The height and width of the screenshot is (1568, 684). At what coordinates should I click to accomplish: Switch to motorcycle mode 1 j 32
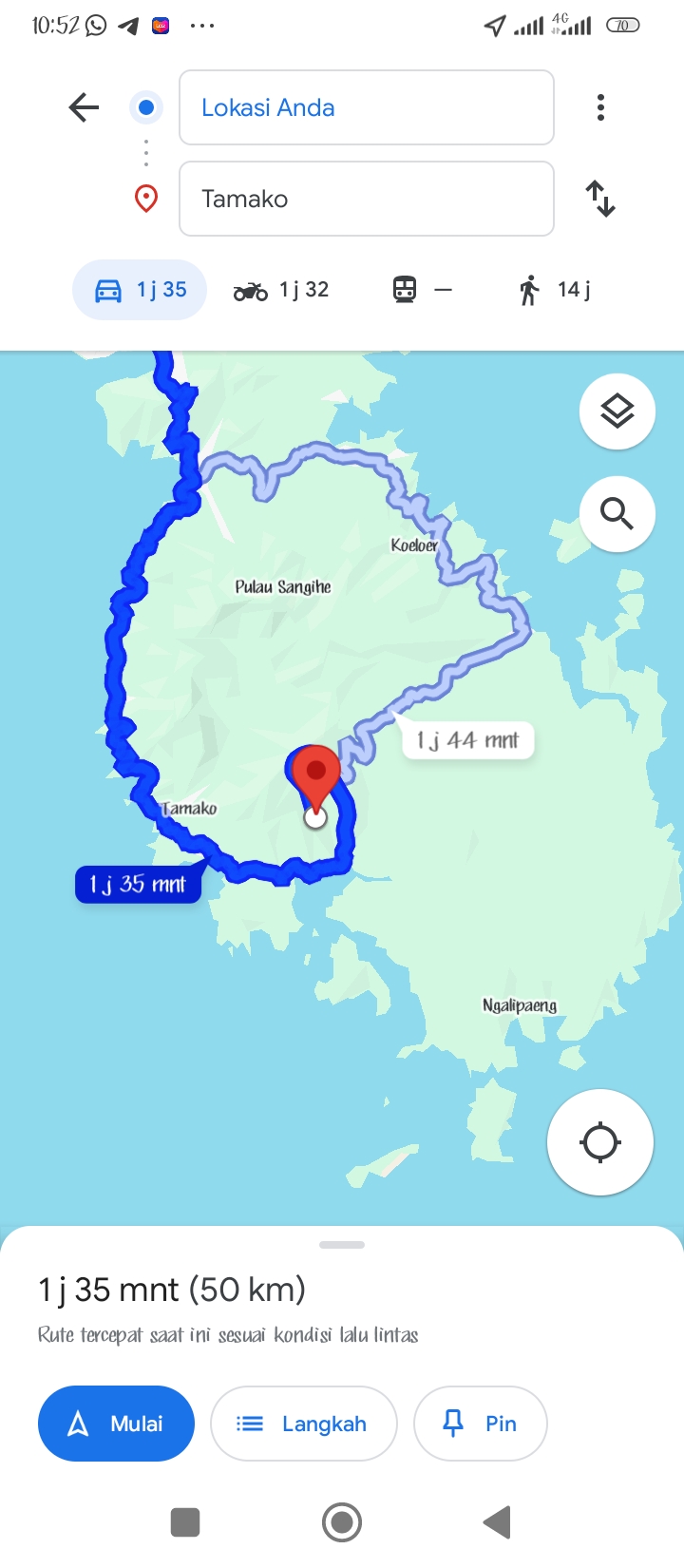pyautogui.click(x=281, y=290)
